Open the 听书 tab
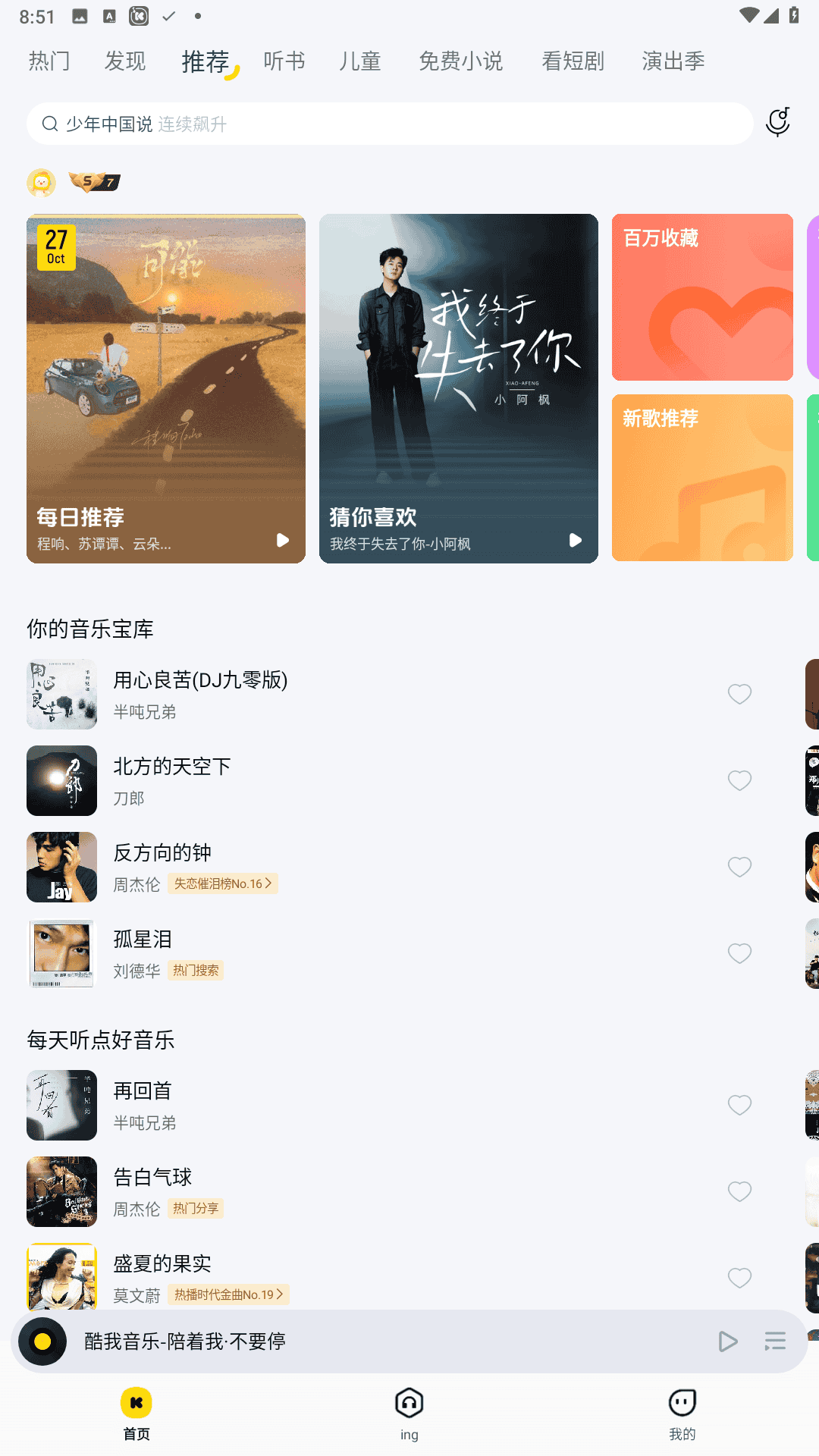This screenshot has width=819, height=1456. pos(284,61)
